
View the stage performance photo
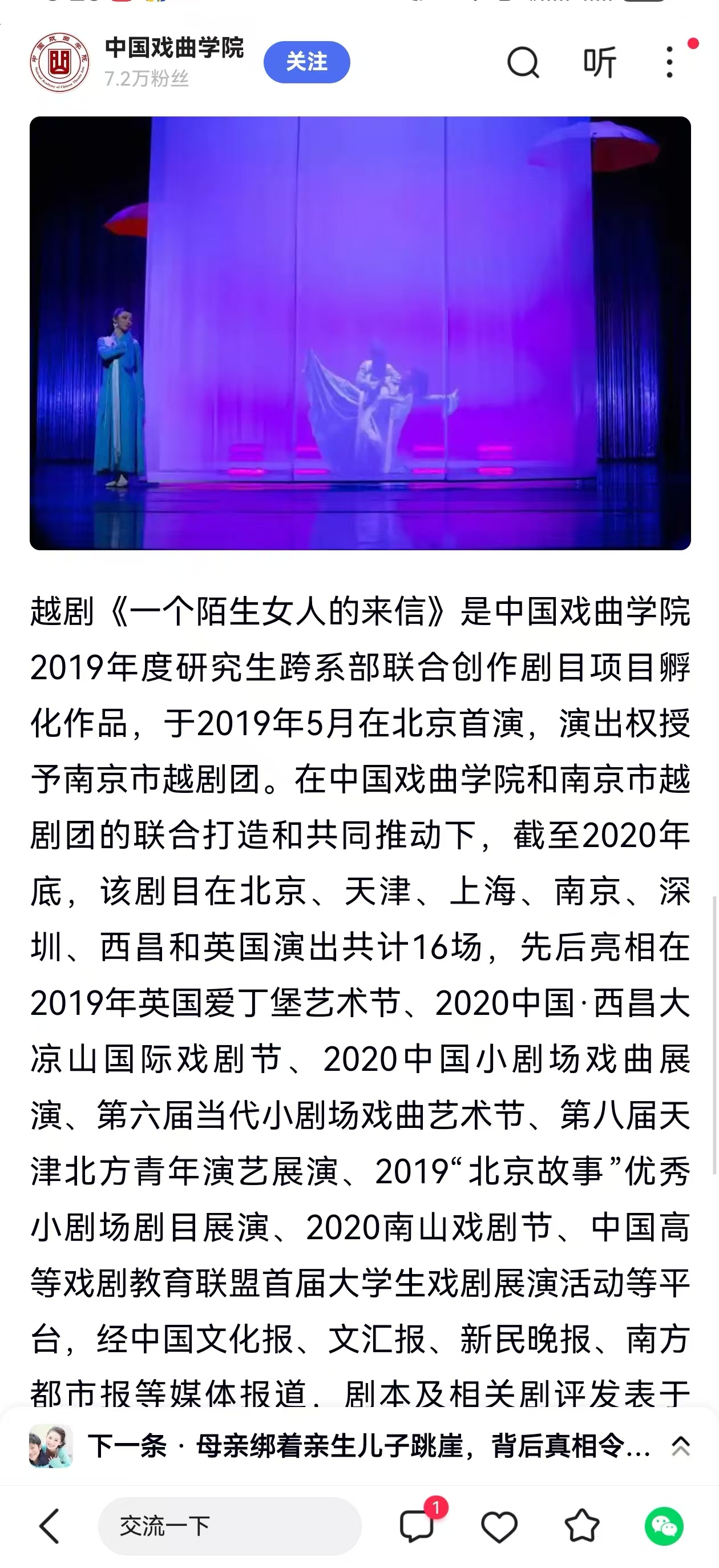click(x=360, y=333)
